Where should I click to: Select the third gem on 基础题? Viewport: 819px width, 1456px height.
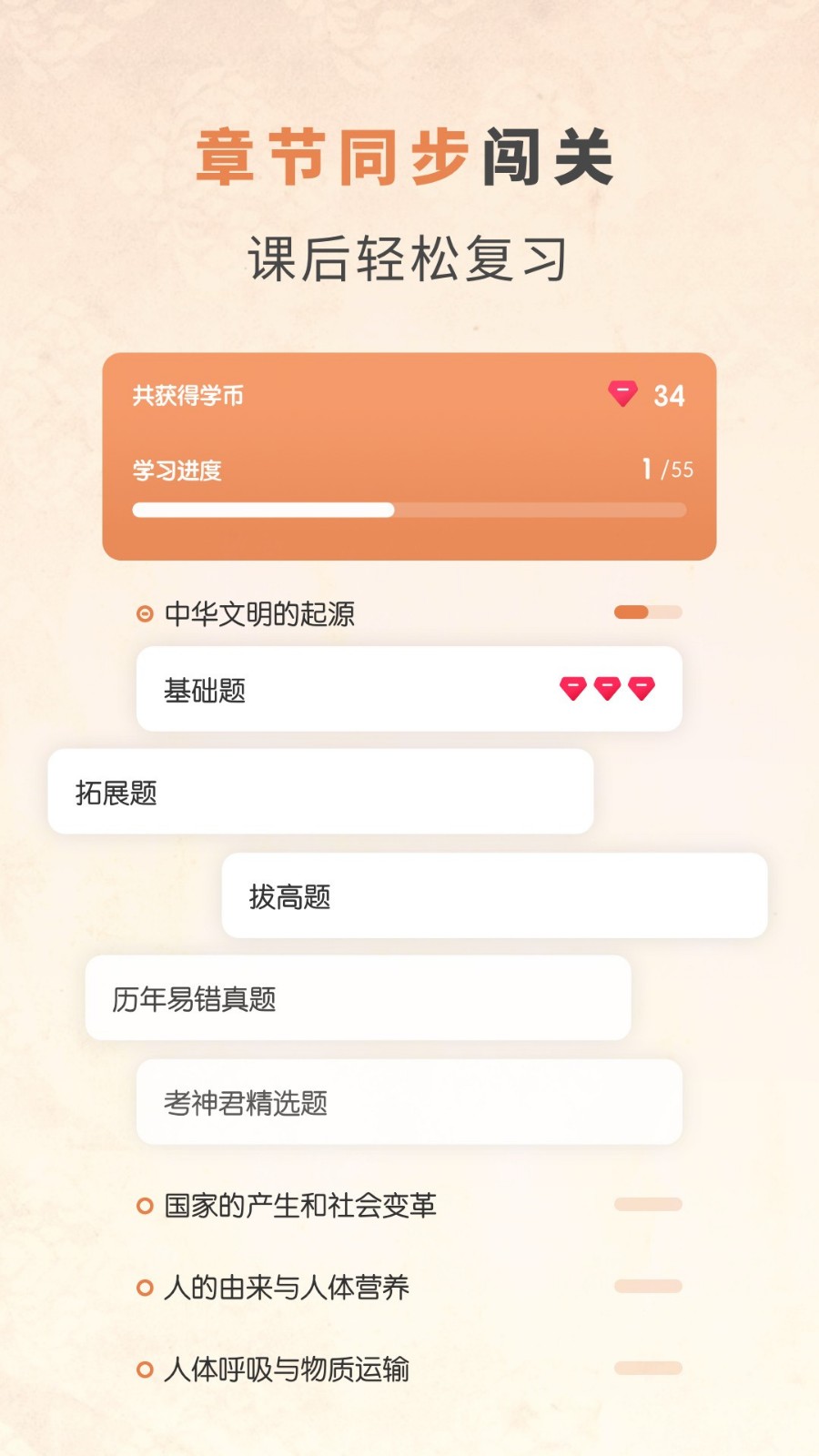[642, 689]
